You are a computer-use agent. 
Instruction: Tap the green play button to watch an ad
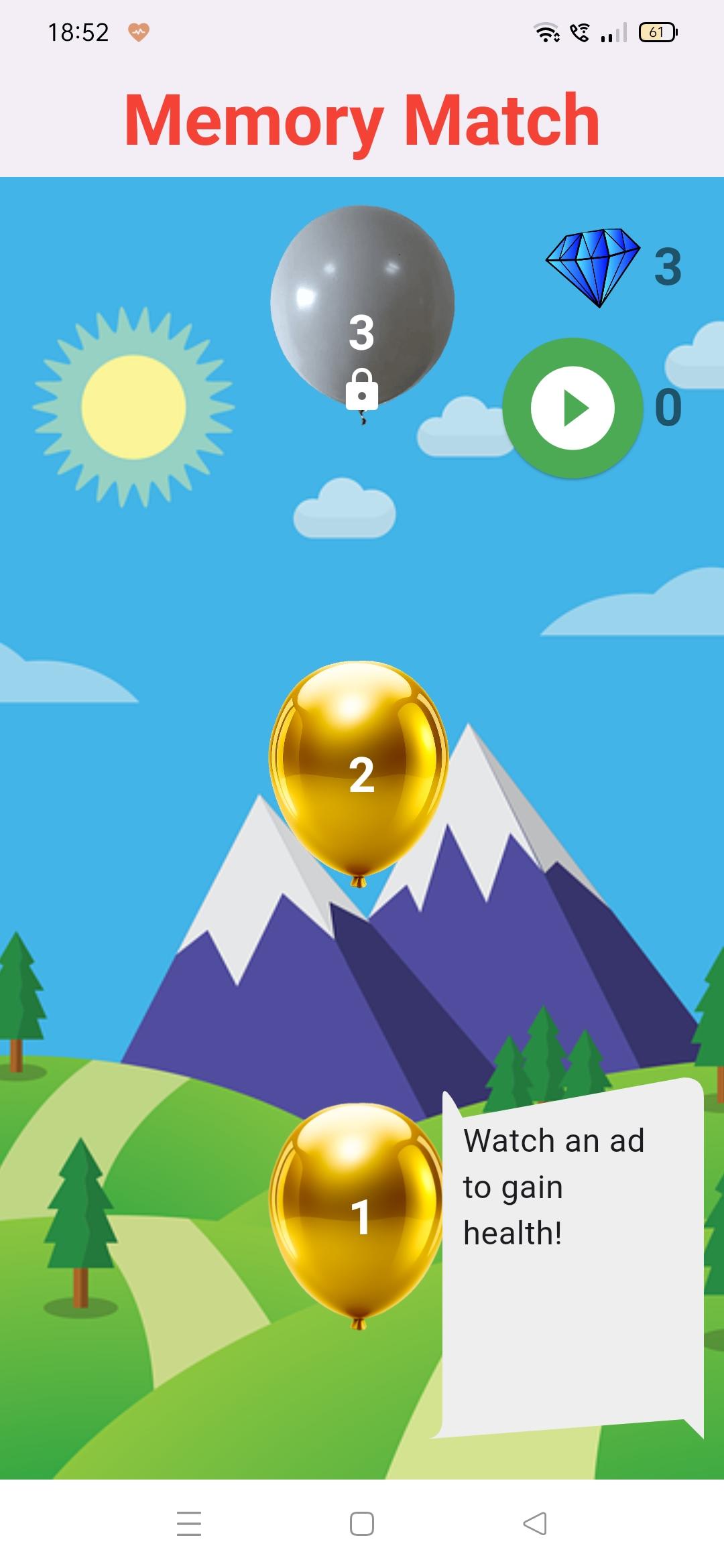tap(572, 407)
